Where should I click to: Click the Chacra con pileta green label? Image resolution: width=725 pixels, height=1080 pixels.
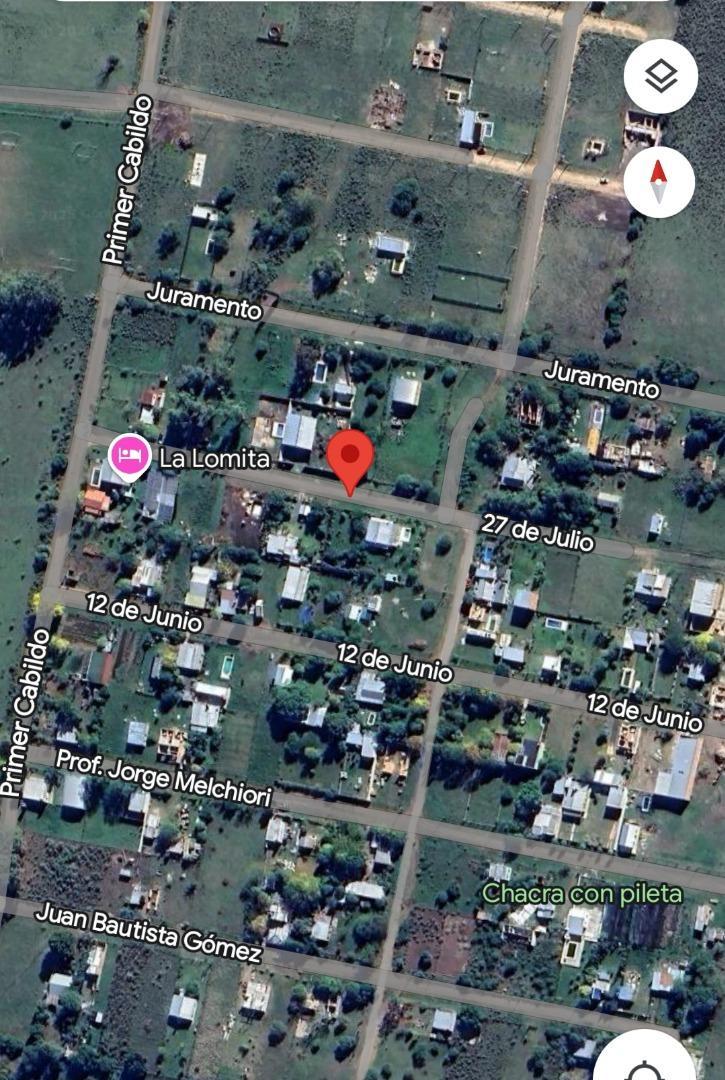point(581,895)
